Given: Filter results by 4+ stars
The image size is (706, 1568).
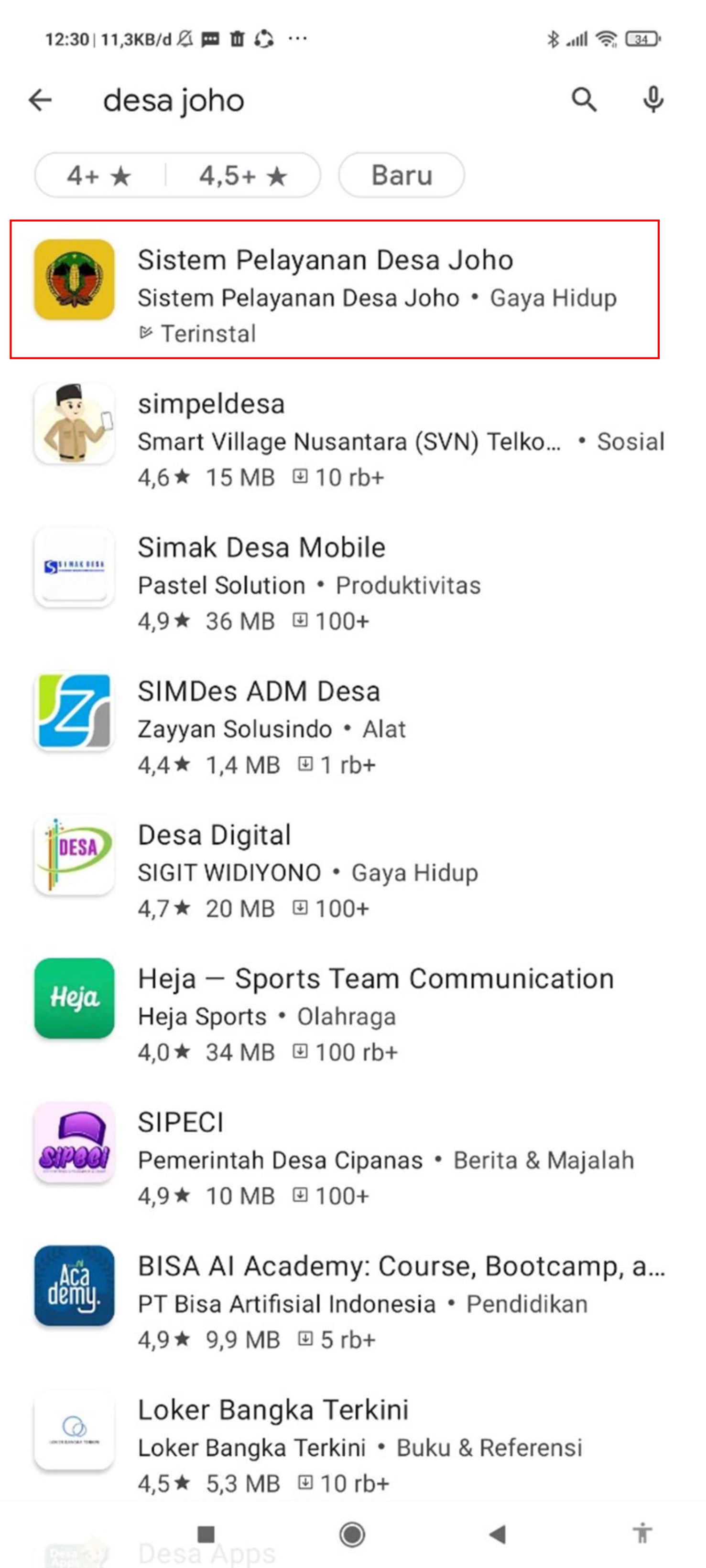Looking at the screenshot, I should click(99, 176).
